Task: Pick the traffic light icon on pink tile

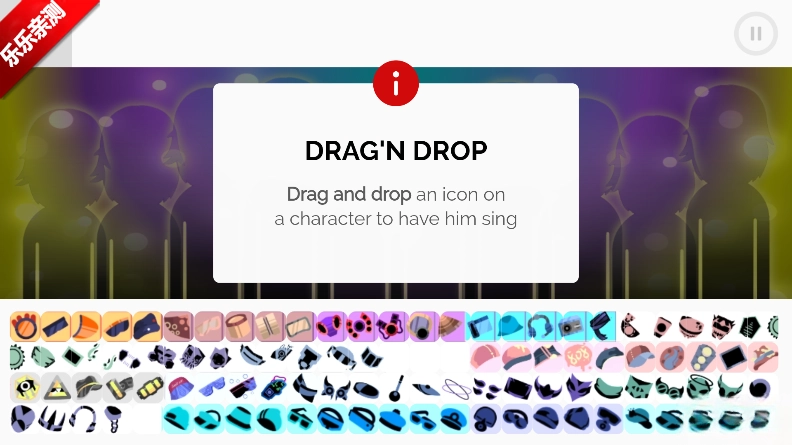Action: (700, 357)
